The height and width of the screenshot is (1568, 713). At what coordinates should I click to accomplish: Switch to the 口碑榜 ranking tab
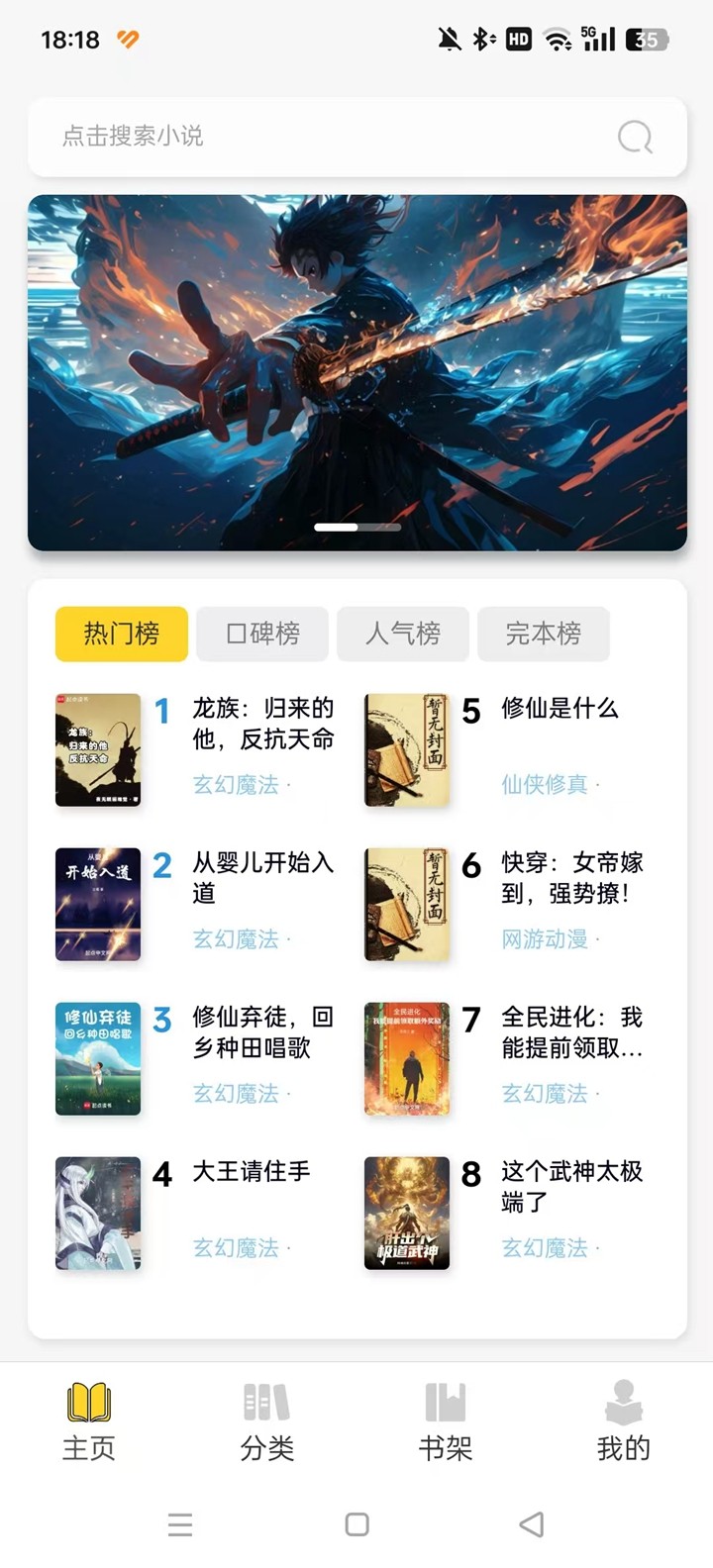(x=262, y=634)
